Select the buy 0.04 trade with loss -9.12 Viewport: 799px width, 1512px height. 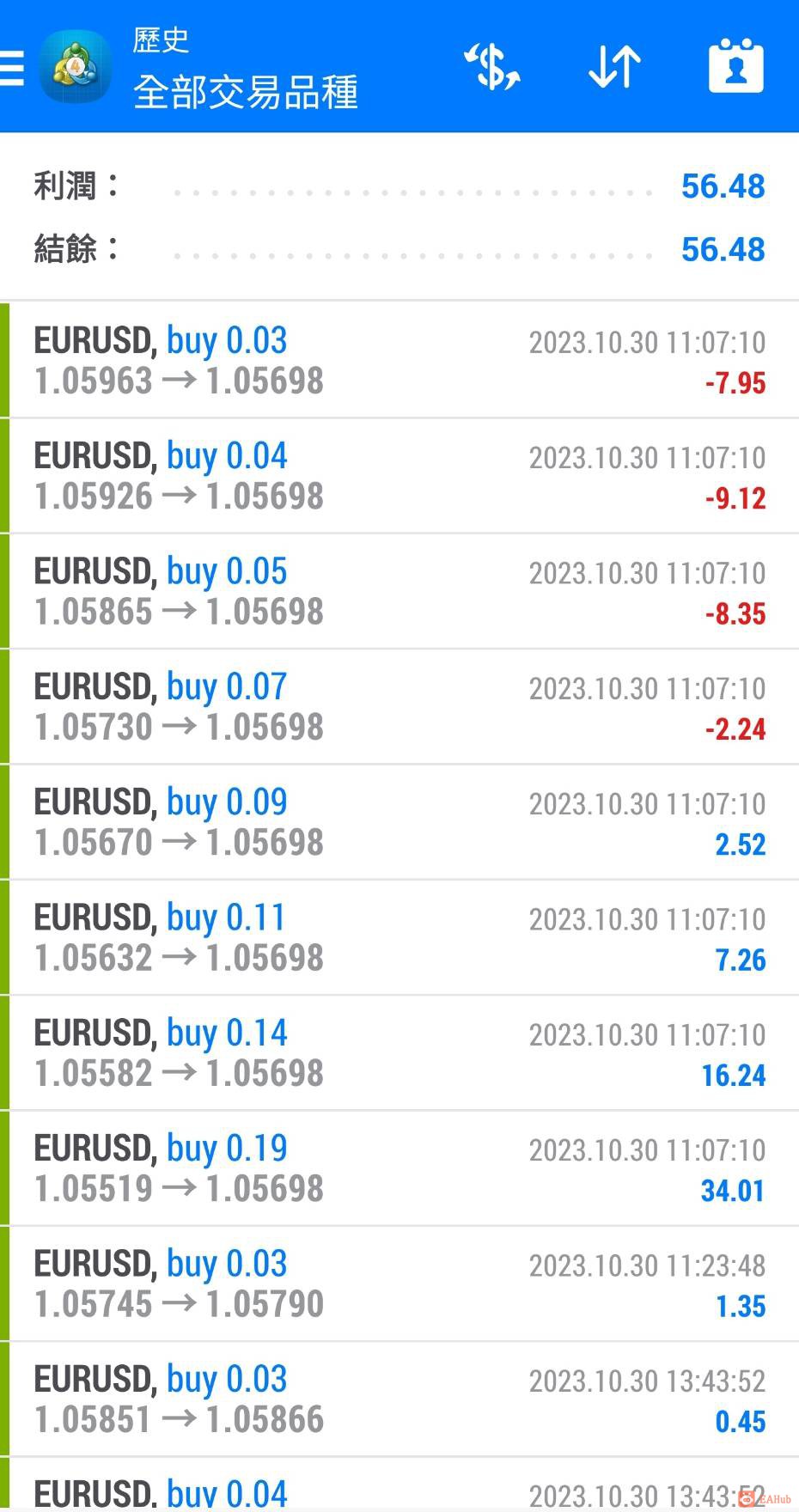pyautogui.click(x=399, y=476)
